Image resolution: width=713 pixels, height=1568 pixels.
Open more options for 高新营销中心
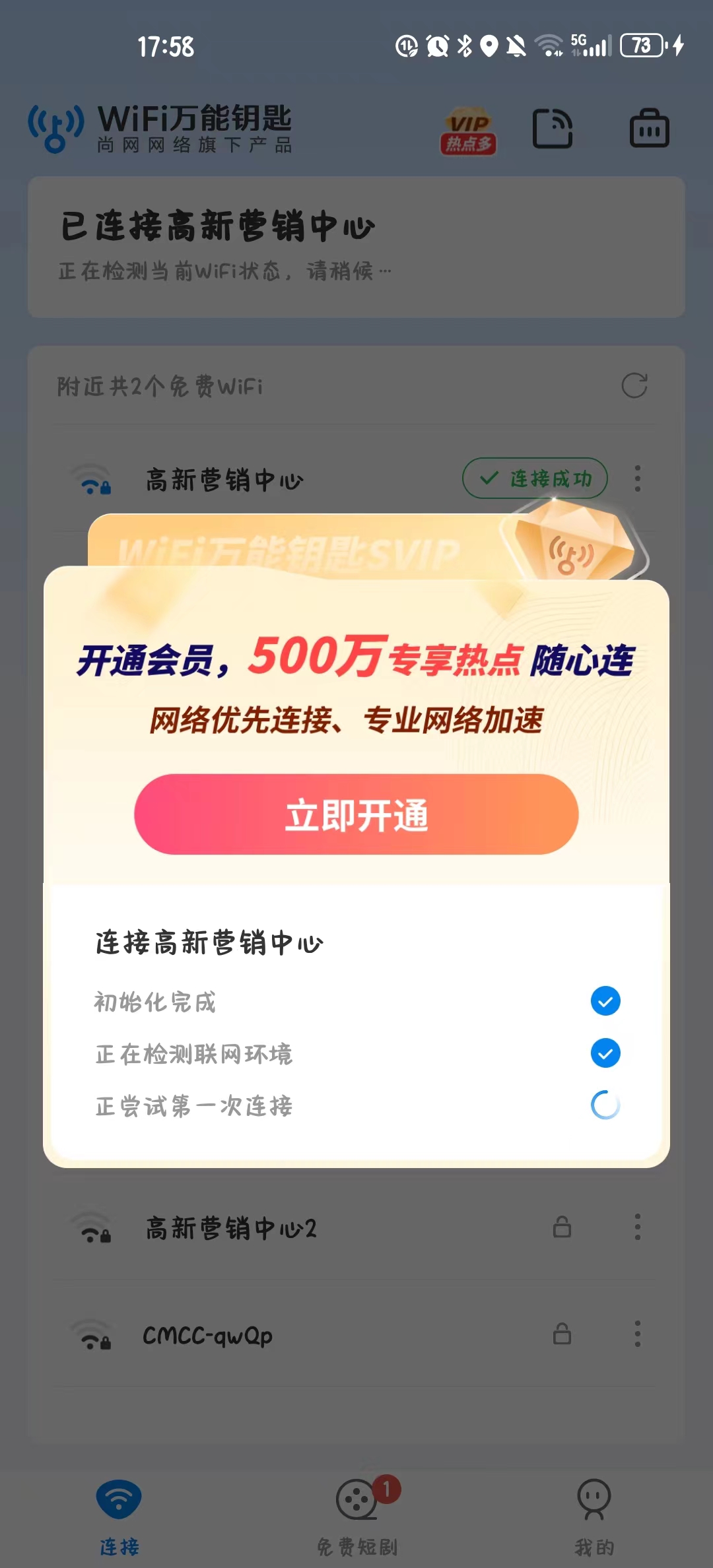coord(637,478)
